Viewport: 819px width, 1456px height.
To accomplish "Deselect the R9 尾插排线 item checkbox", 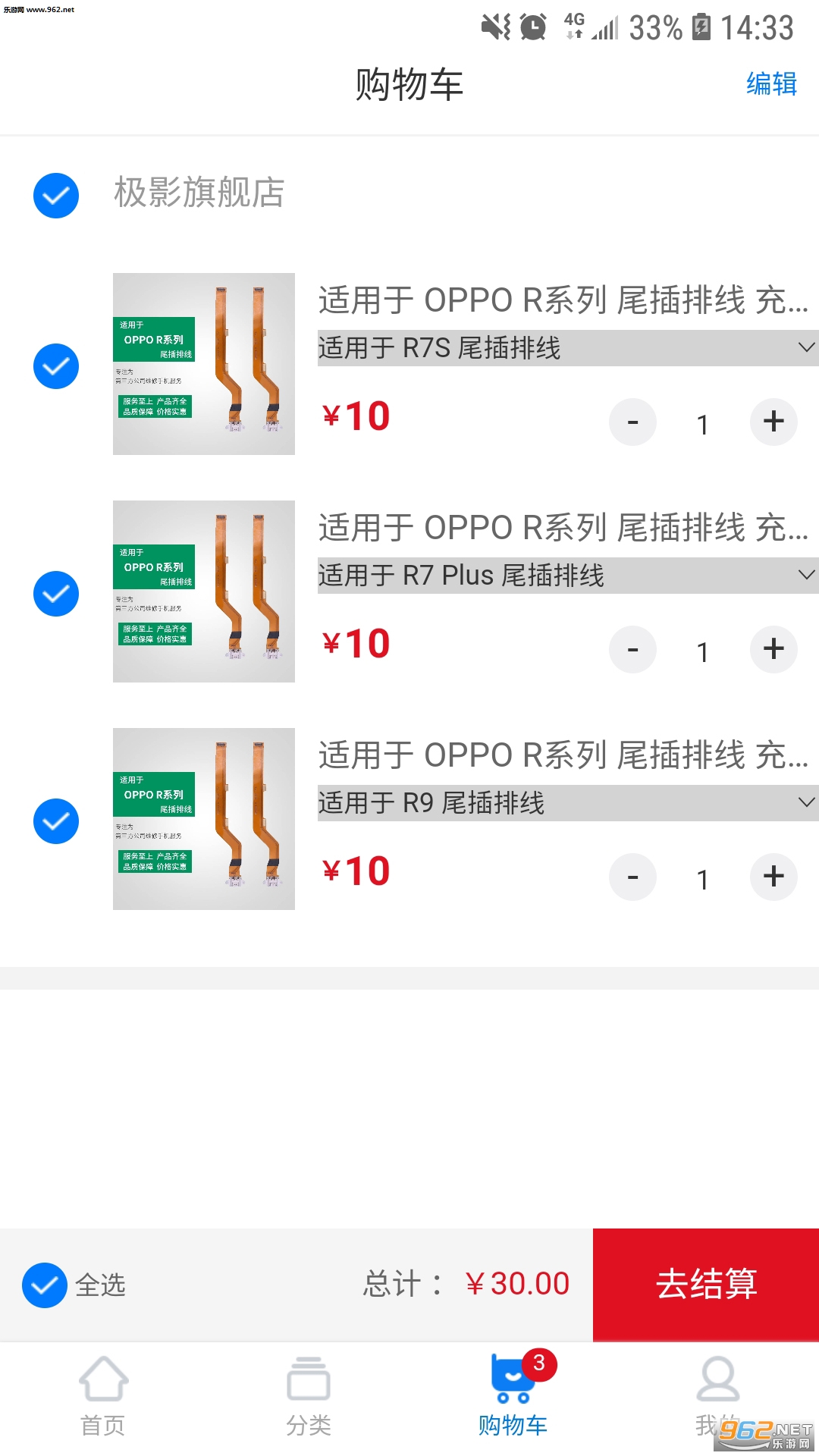I will coord(56,821).
